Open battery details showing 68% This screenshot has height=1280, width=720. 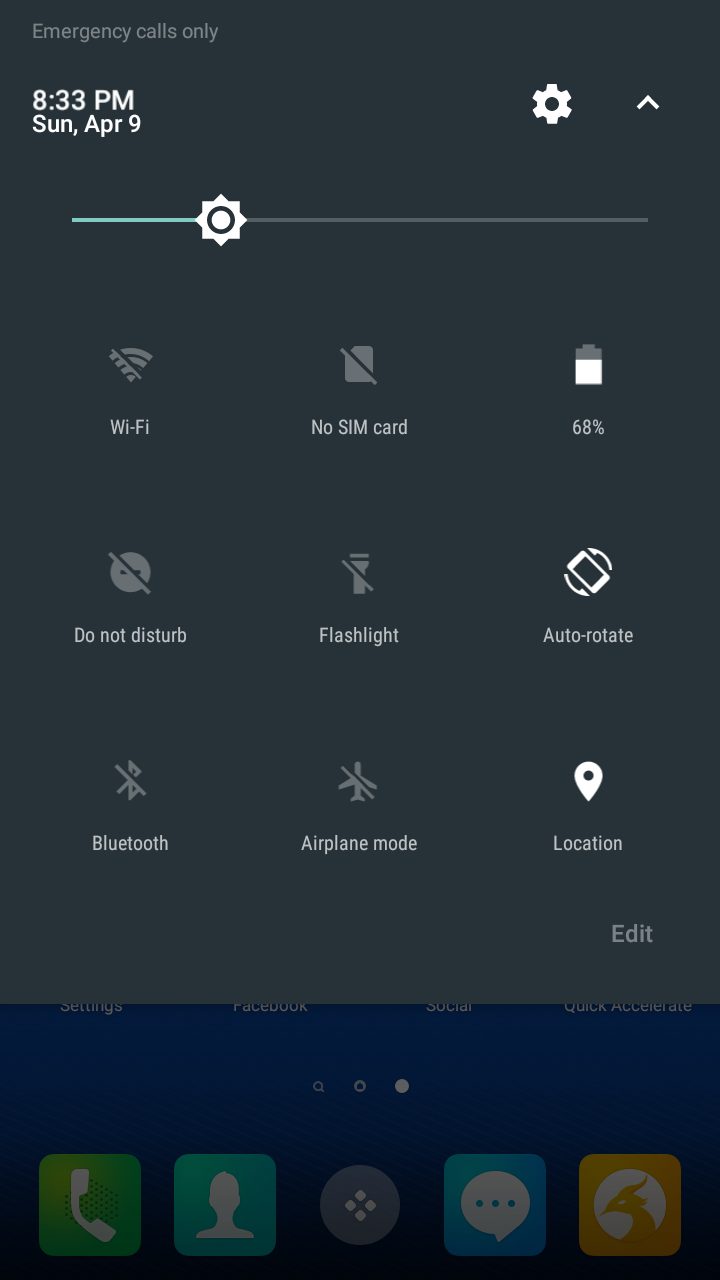[x=588, y=390]
